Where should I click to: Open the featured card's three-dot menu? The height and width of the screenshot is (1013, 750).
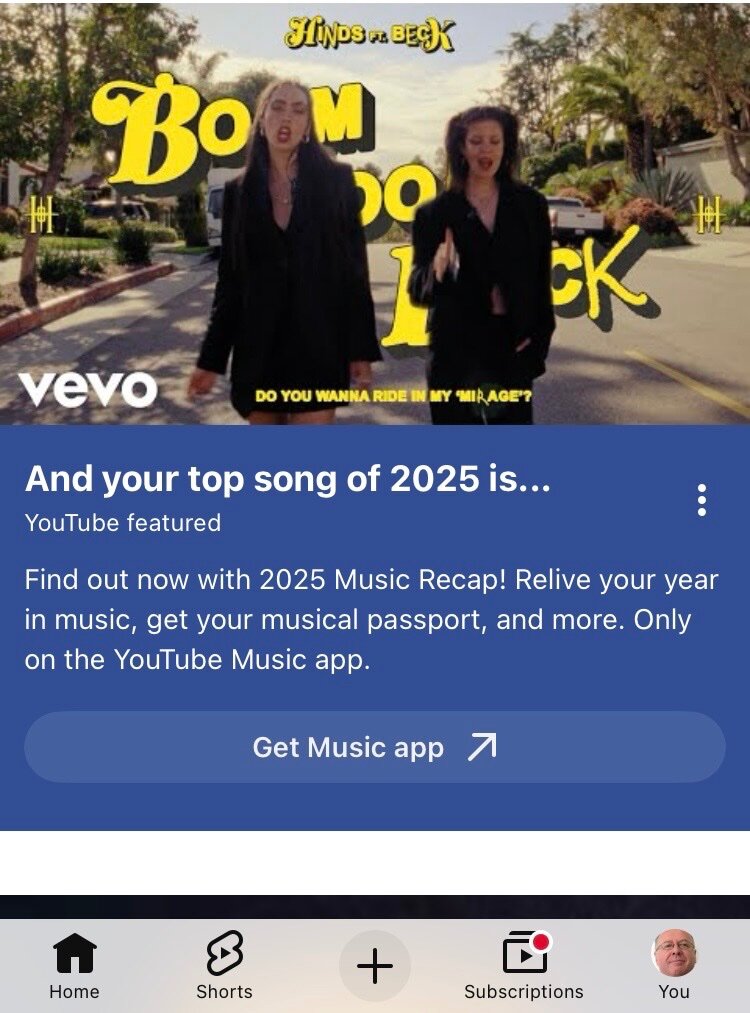[702, 500]
